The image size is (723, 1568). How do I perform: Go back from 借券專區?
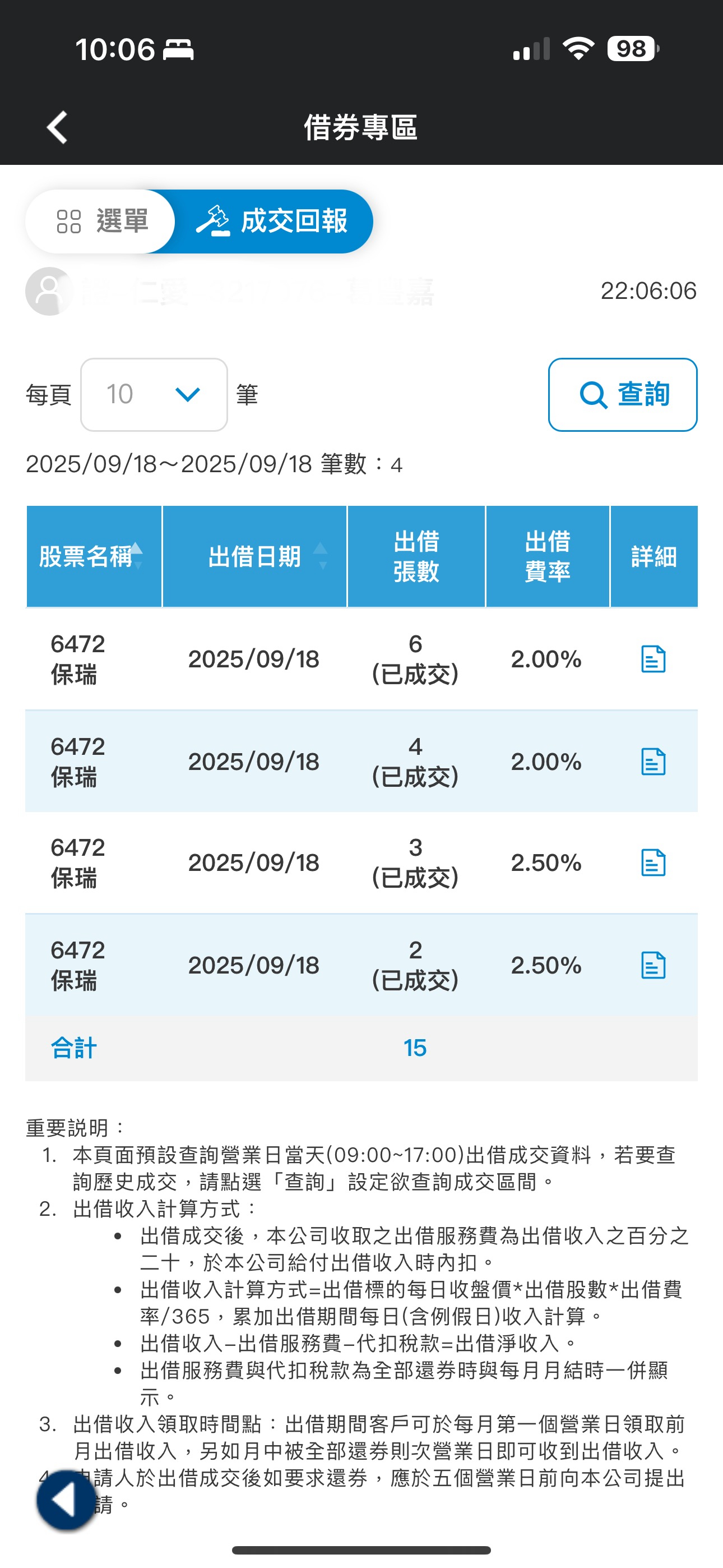[57, 128]
